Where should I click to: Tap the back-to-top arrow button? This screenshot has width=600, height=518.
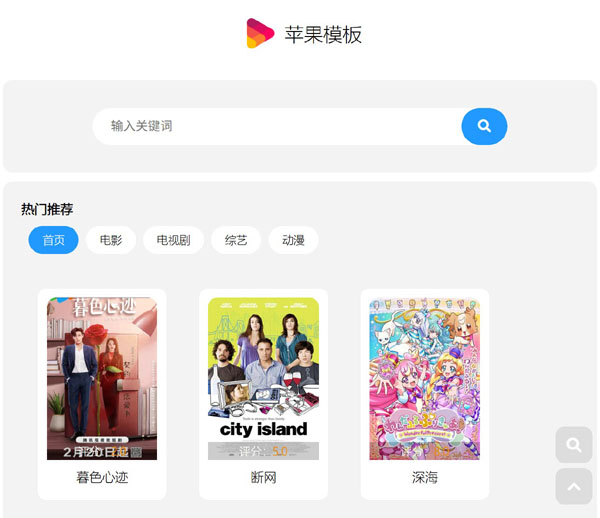tap(574, 486)
